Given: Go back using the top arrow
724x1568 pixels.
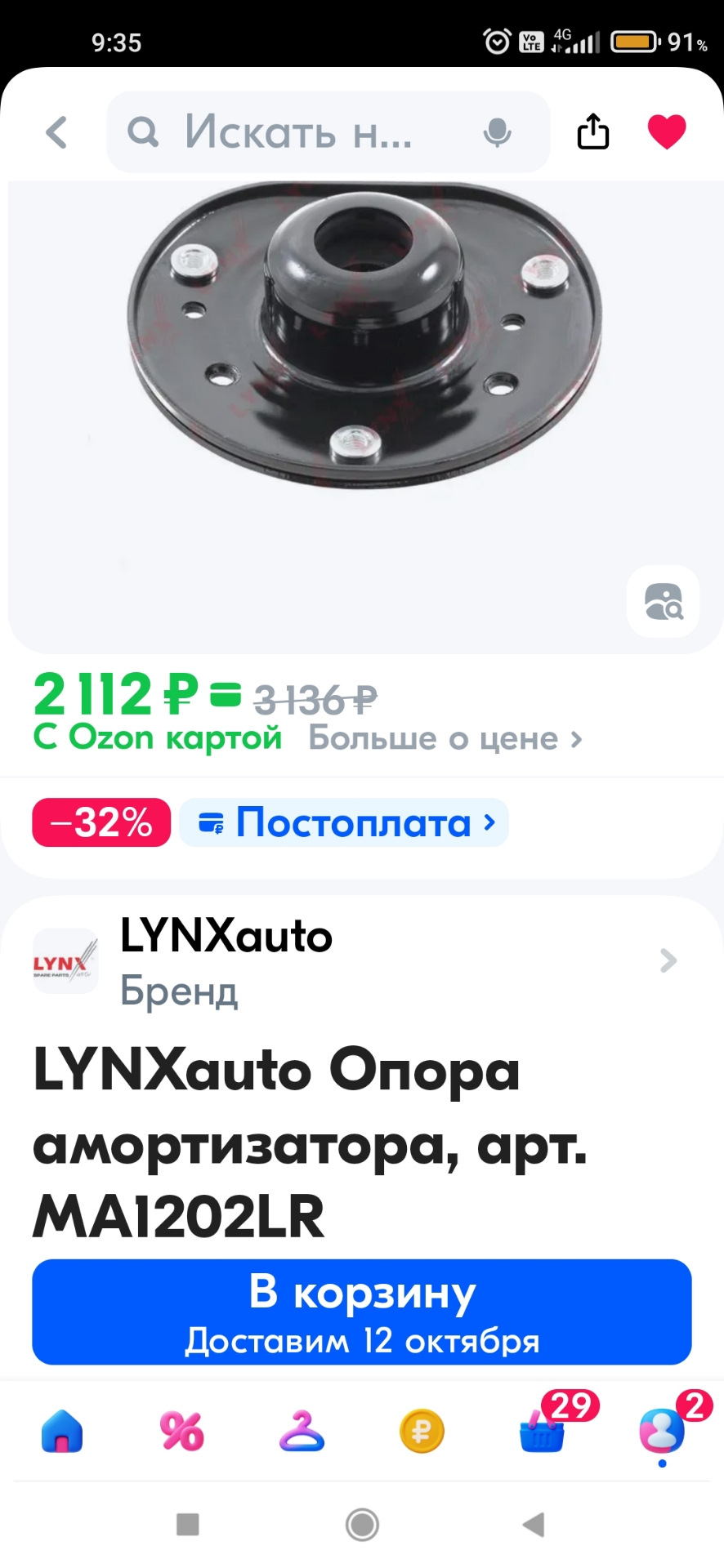Looking at the screenshot, I should point(56,132).
